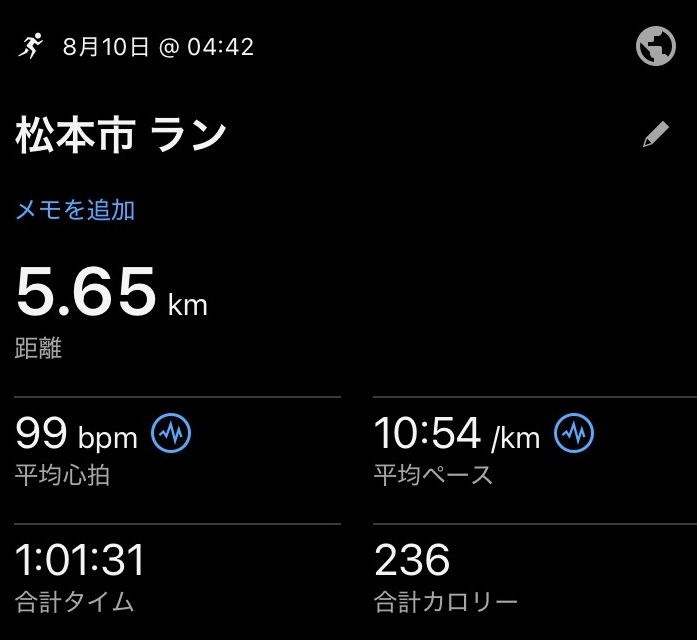Open heart rate insight icon next to 99 bpm

(170, 433)
